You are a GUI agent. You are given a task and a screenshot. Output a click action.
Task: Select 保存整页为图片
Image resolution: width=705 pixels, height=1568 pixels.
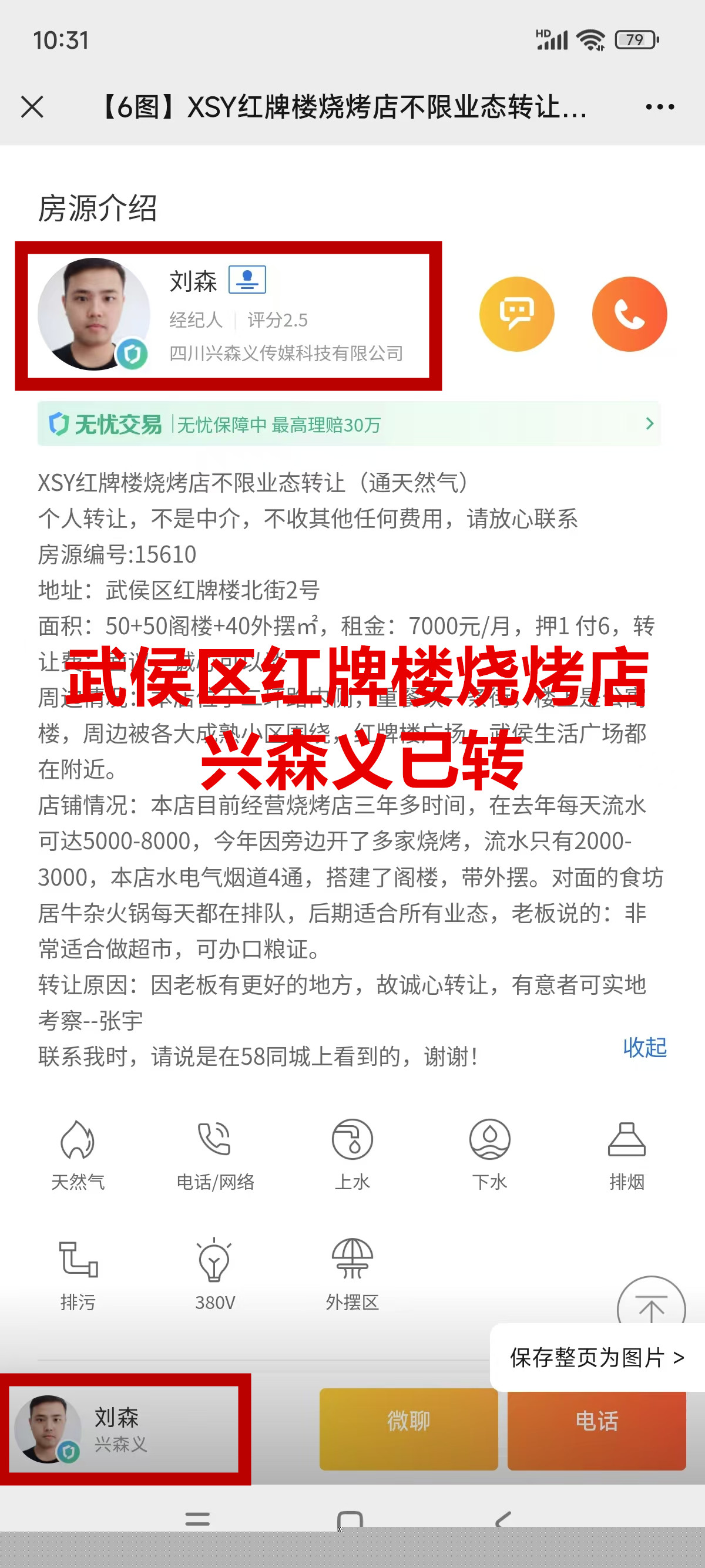pos(597,1357)
